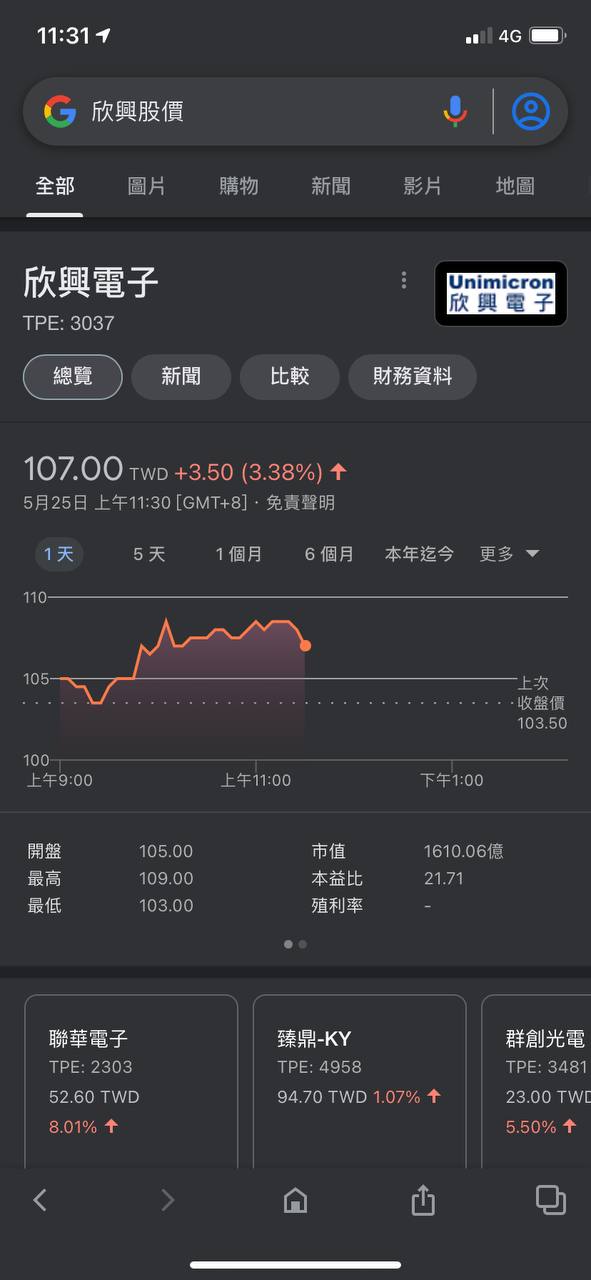Select the 財務資料 chip
This screenshot has height=1280, width=591.
412,377
